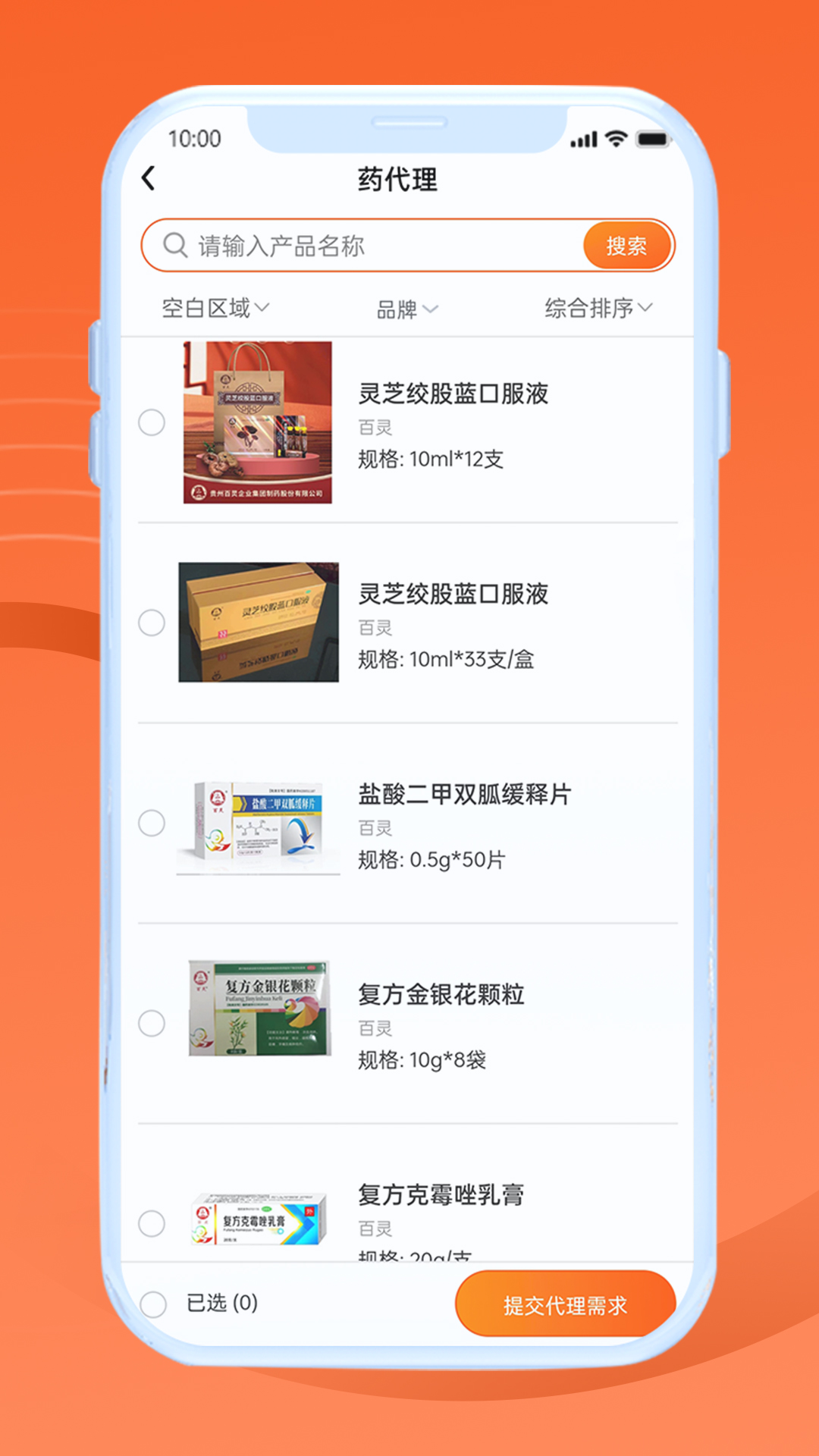
Task: Open the 空白区域 filter dropdown
Action: [212, 308]
